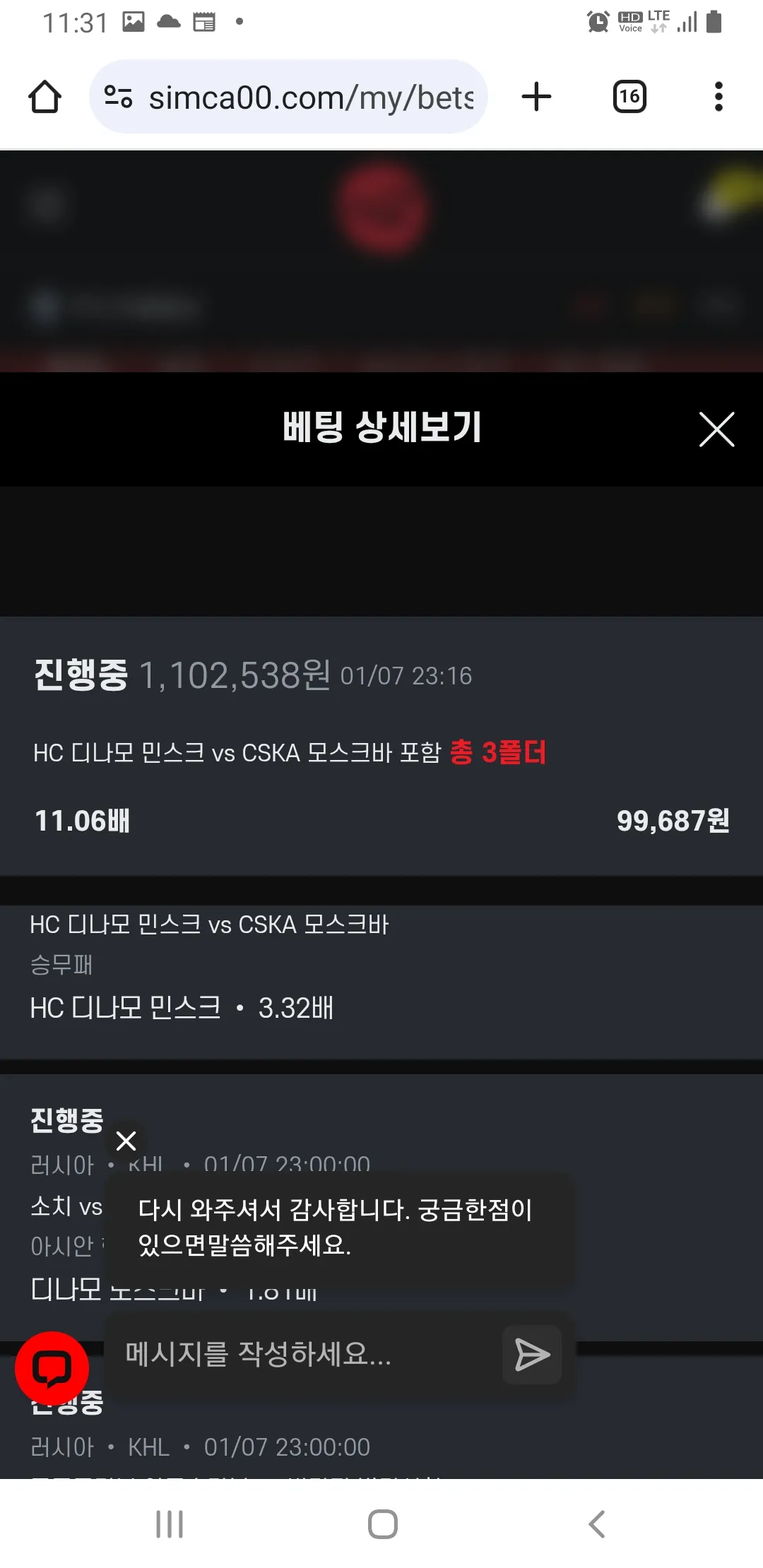This screenshot has height=1568, width=763.
Task: Focus the 메시지를 작성하세요 input field
Action: [x=304, y=1354]
